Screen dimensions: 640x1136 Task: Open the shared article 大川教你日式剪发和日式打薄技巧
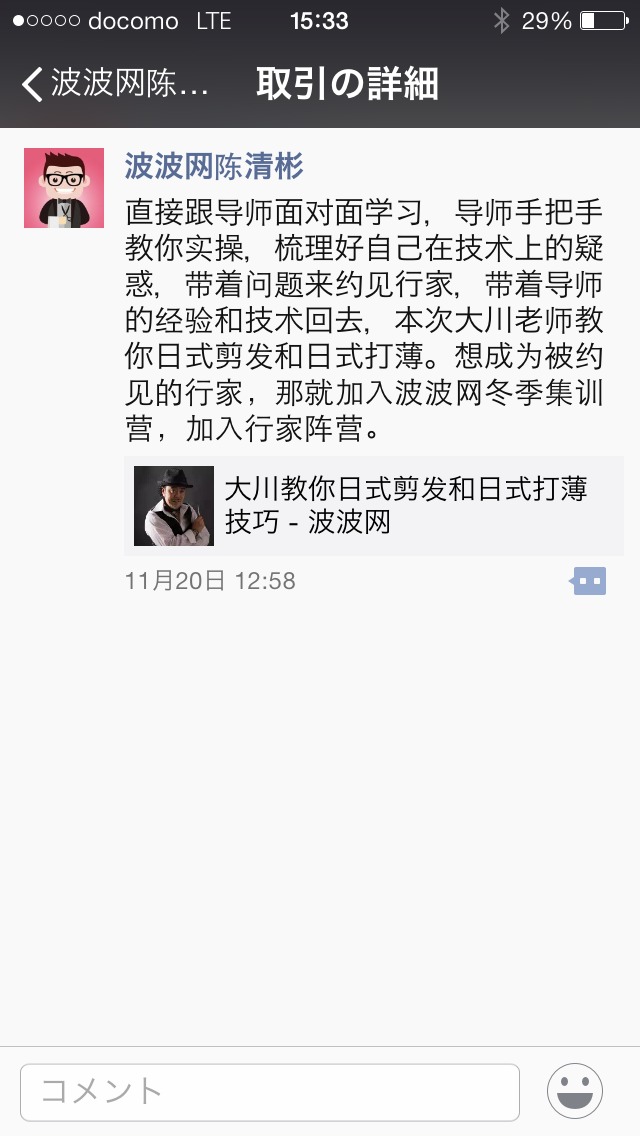(x=374, y=506)
